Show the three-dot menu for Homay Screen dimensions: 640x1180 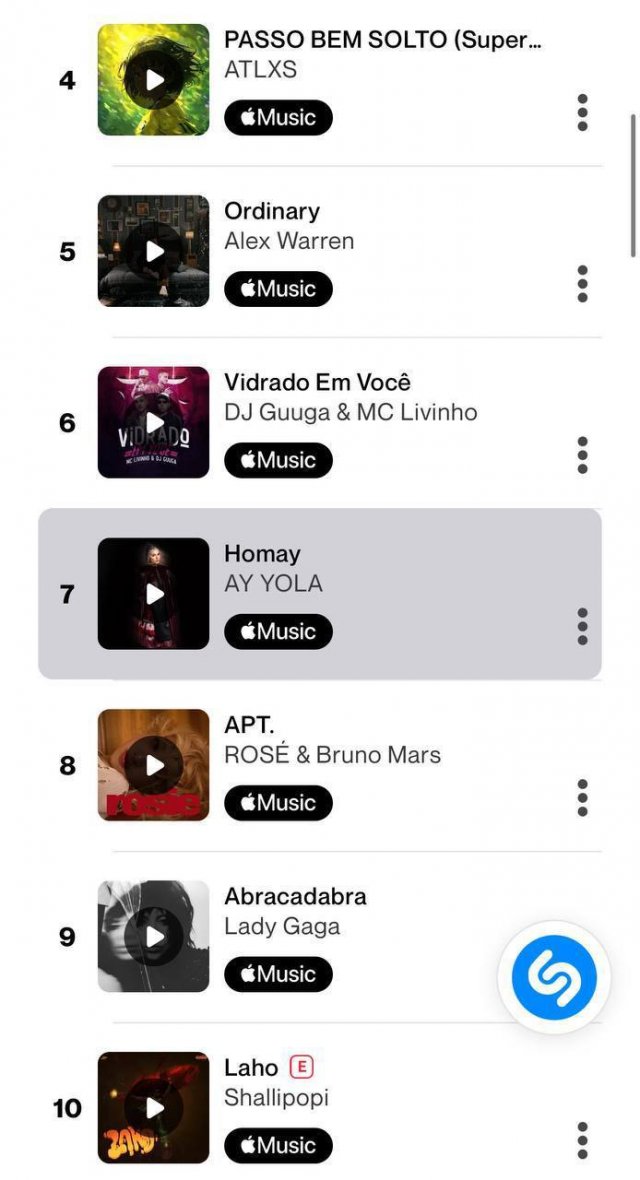point(582,626)
